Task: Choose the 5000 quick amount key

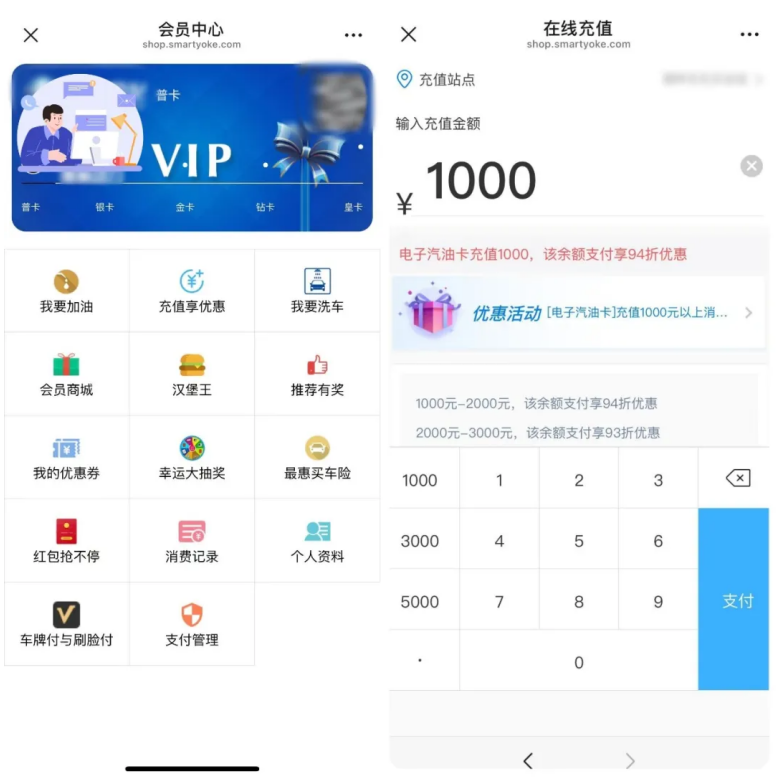Action: (420, 602)
